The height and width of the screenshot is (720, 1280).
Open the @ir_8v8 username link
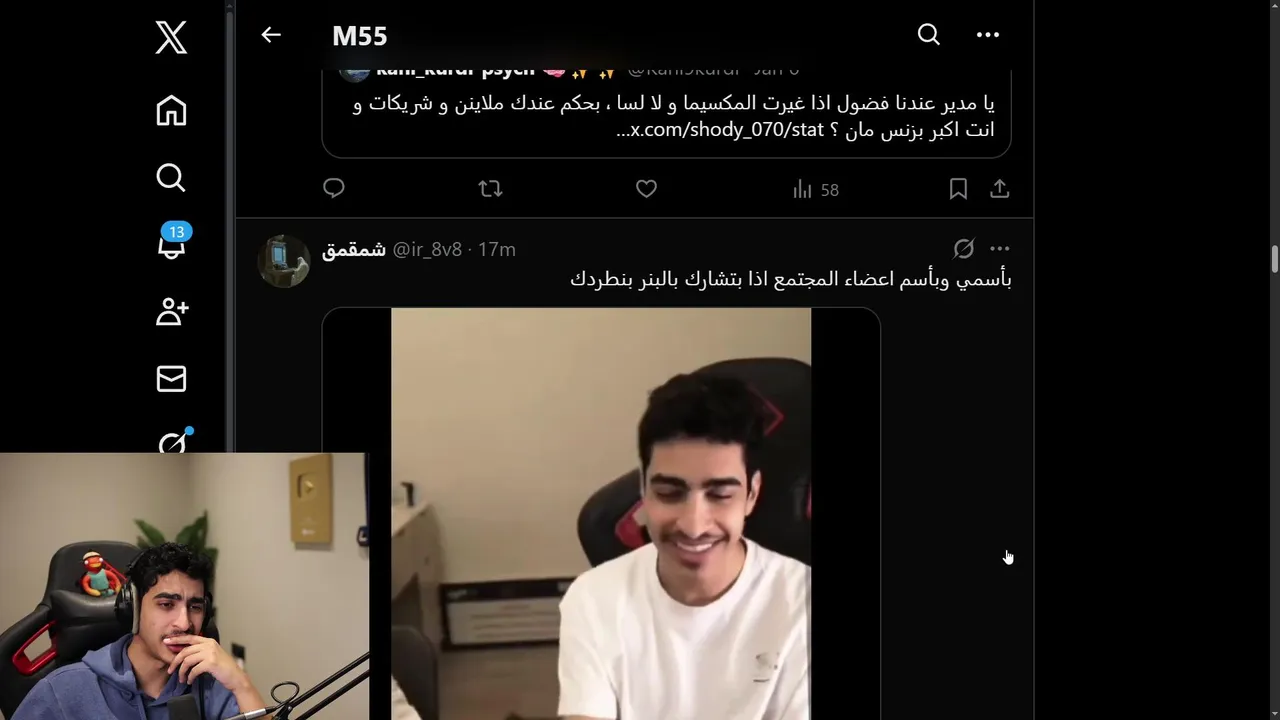(427, 250)
